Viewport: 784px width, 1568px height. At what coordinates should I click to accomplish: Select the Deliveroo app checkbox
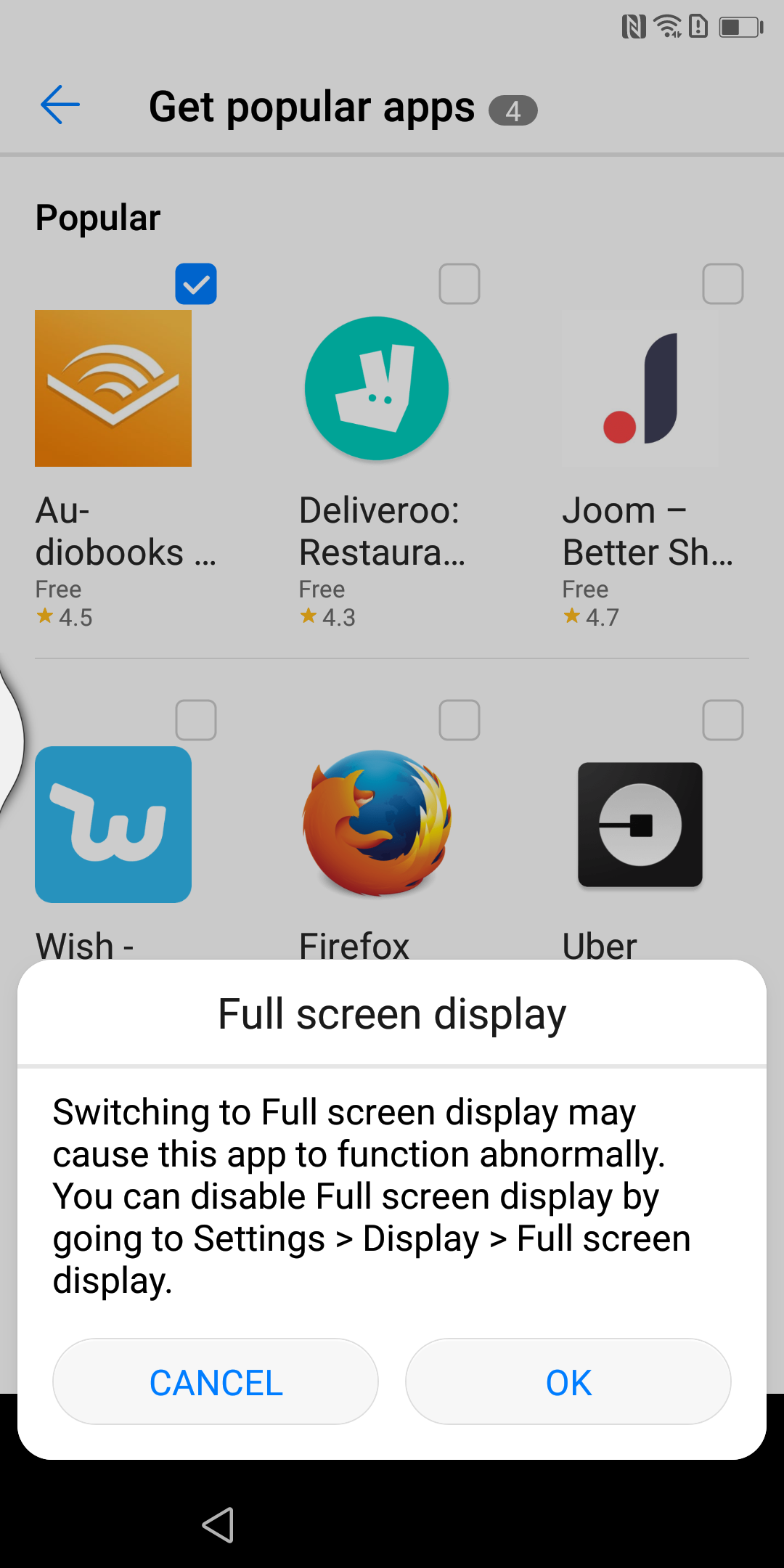460,284
